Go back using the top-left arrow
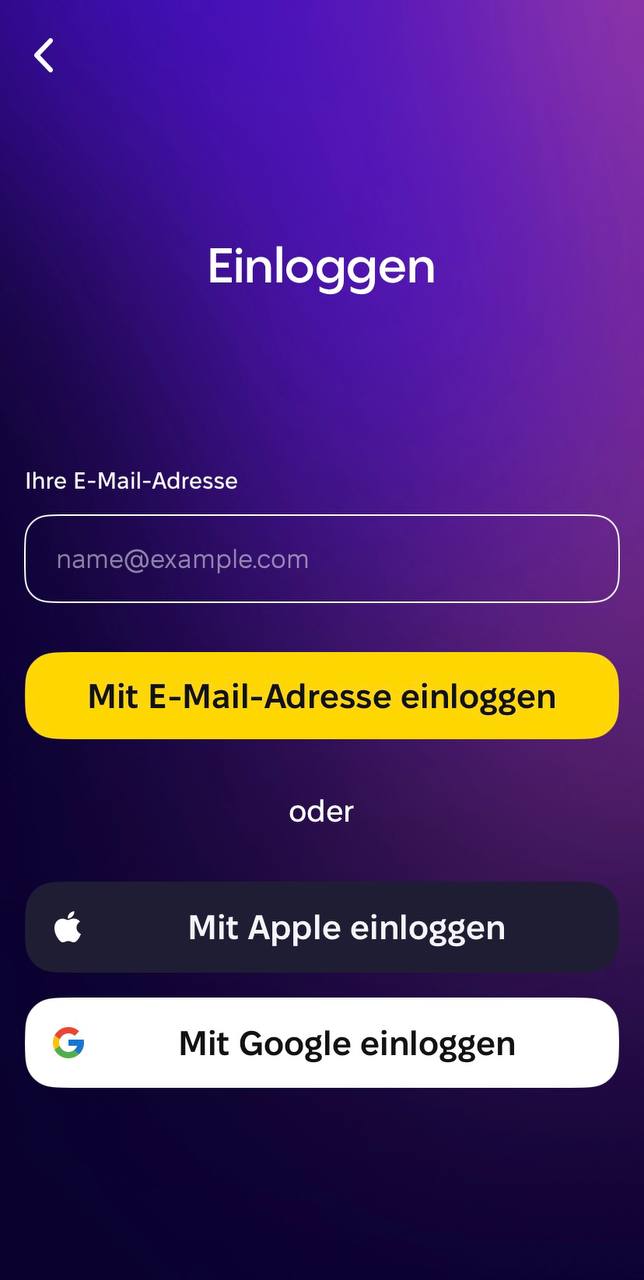Screen dimensions: 644x1280 pos(44,56)
